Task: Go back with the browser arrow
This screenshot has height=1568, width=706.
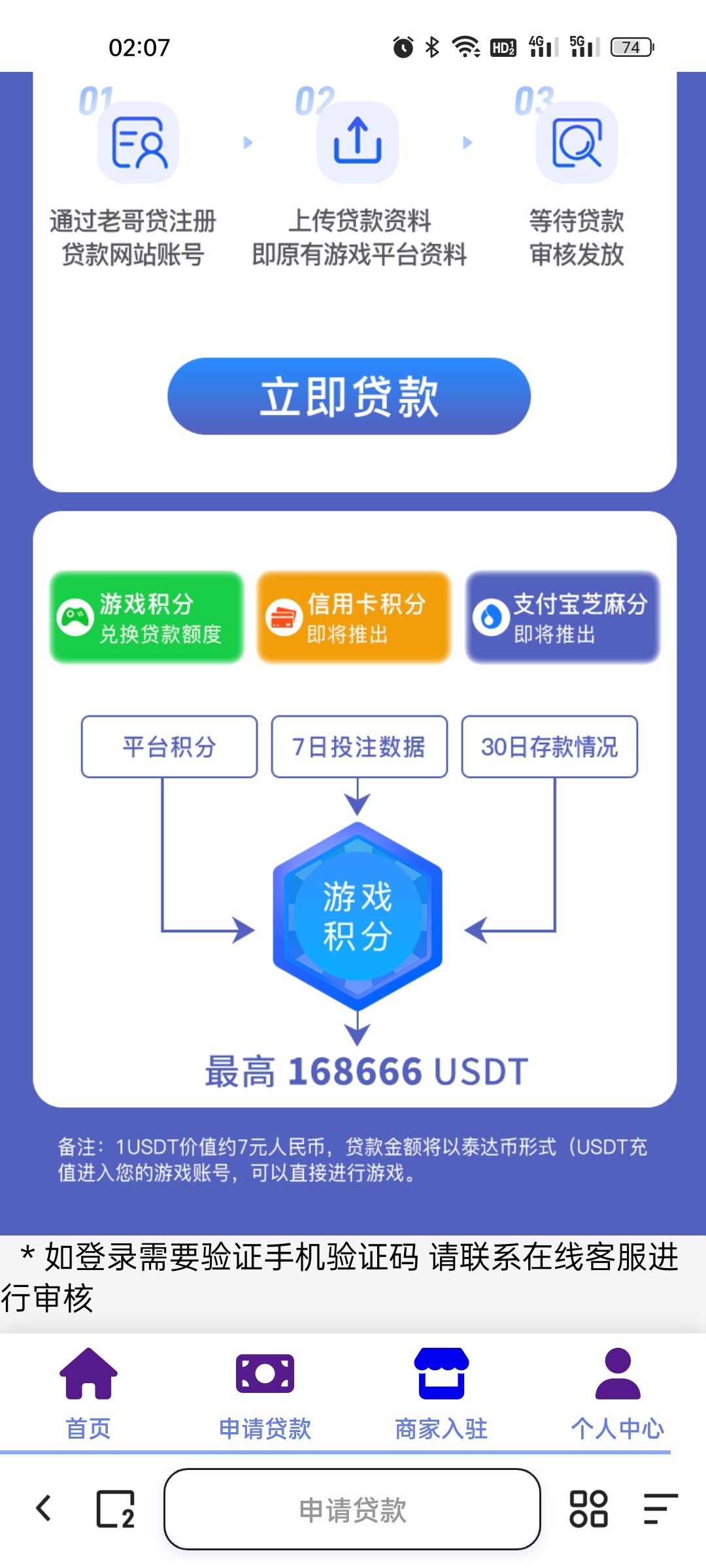Action: (44, 1509)
